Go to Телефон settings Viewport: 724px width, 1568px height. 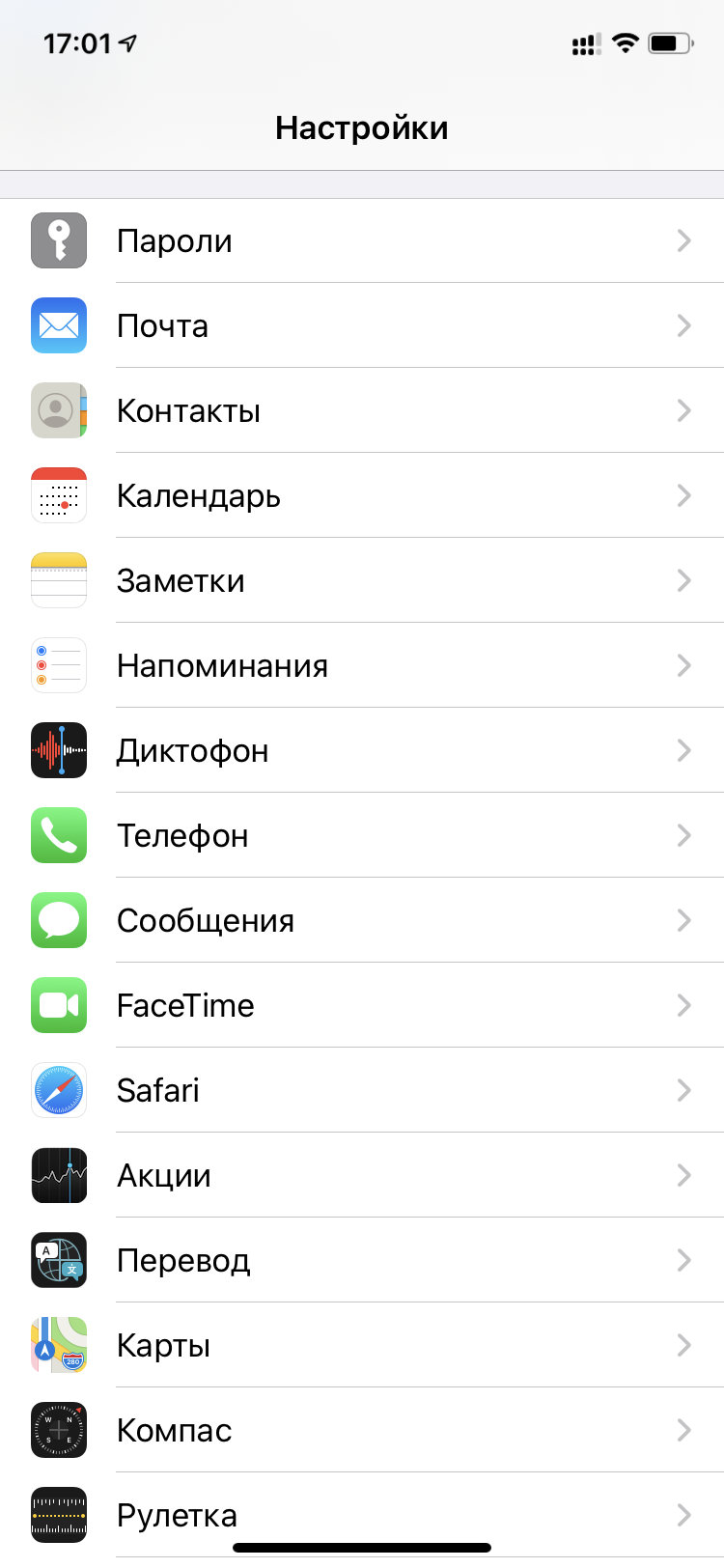[362, 836]
